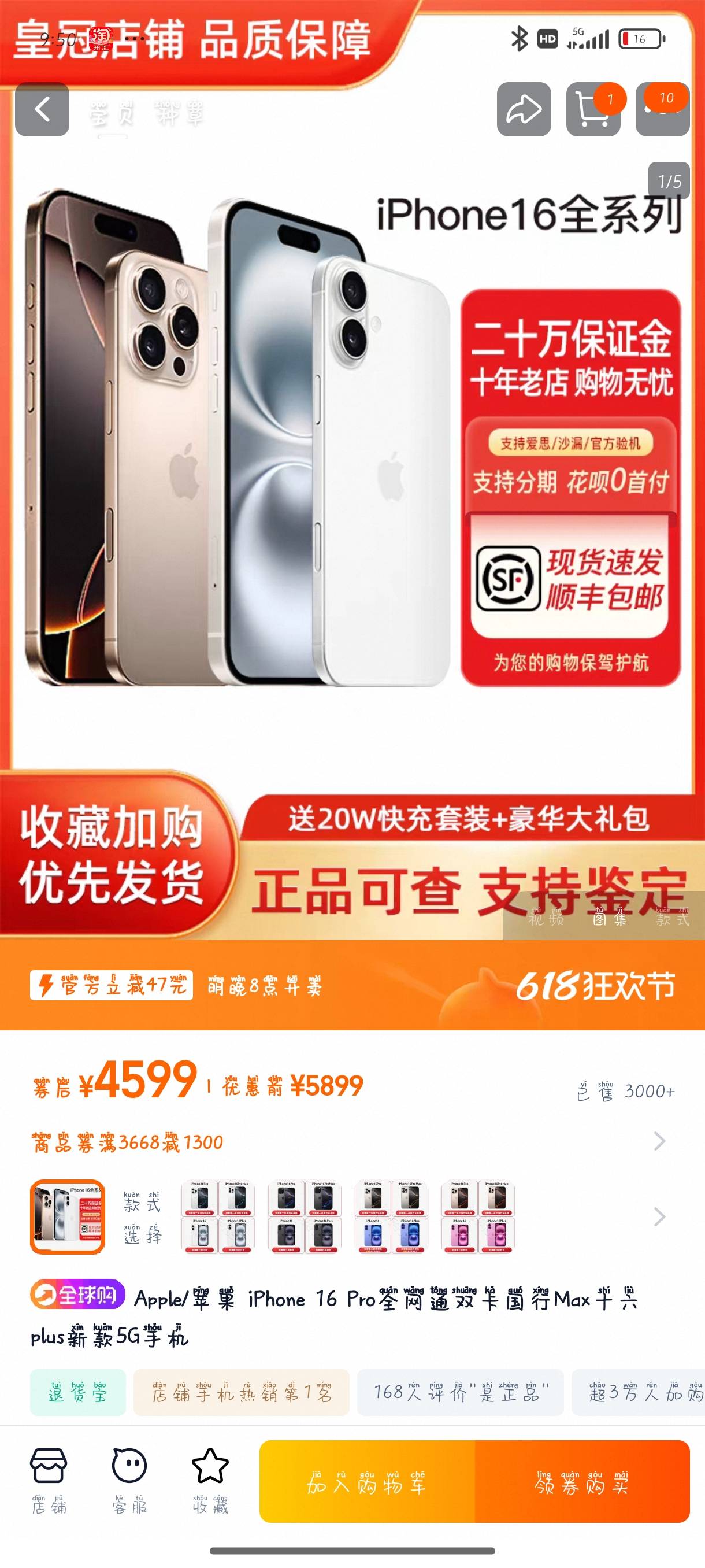Image resolution: width=705 pixels, height=1568 pixels.
Task: Open the shopping cart icon
Action: [x=592, y=110]
